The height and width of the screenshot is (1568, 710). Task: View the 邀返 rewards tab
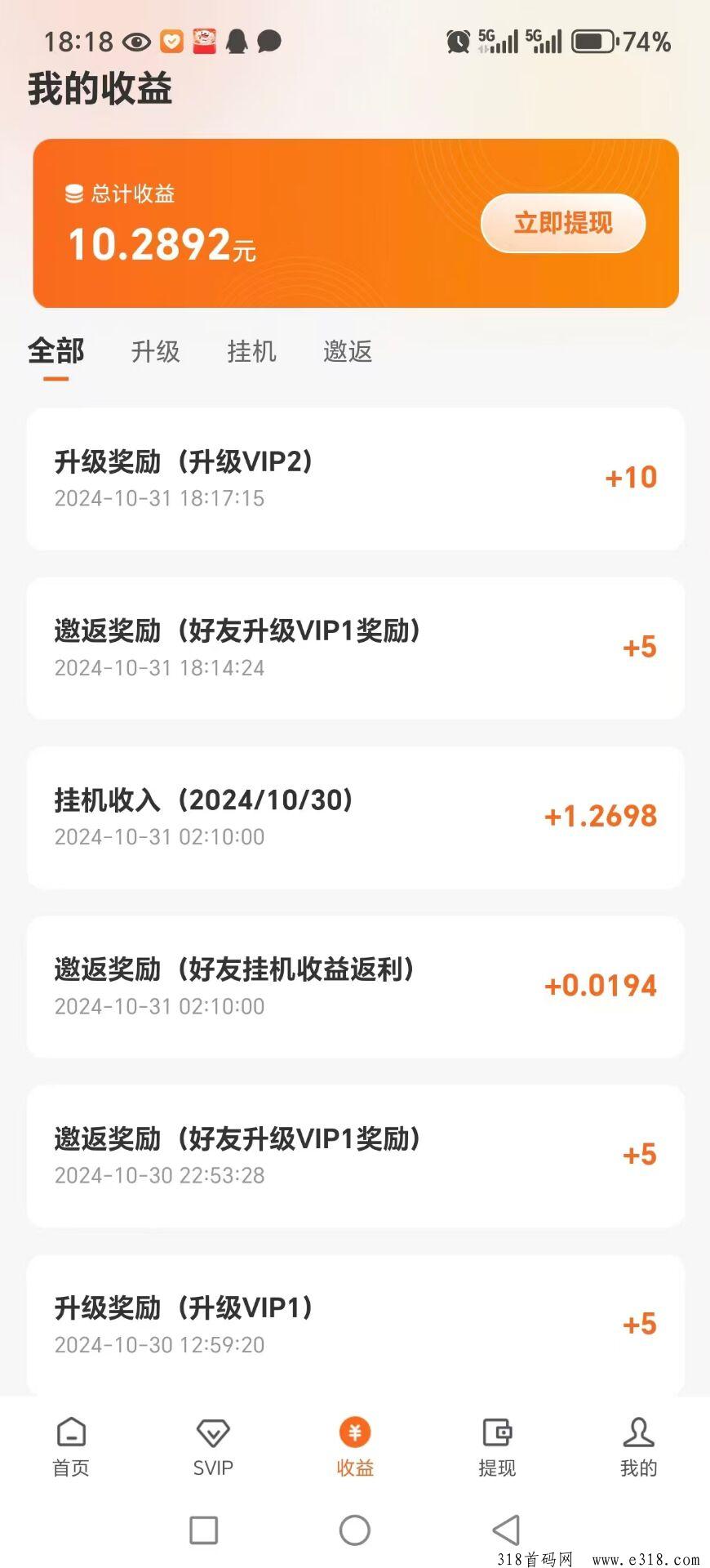(348, 352)
